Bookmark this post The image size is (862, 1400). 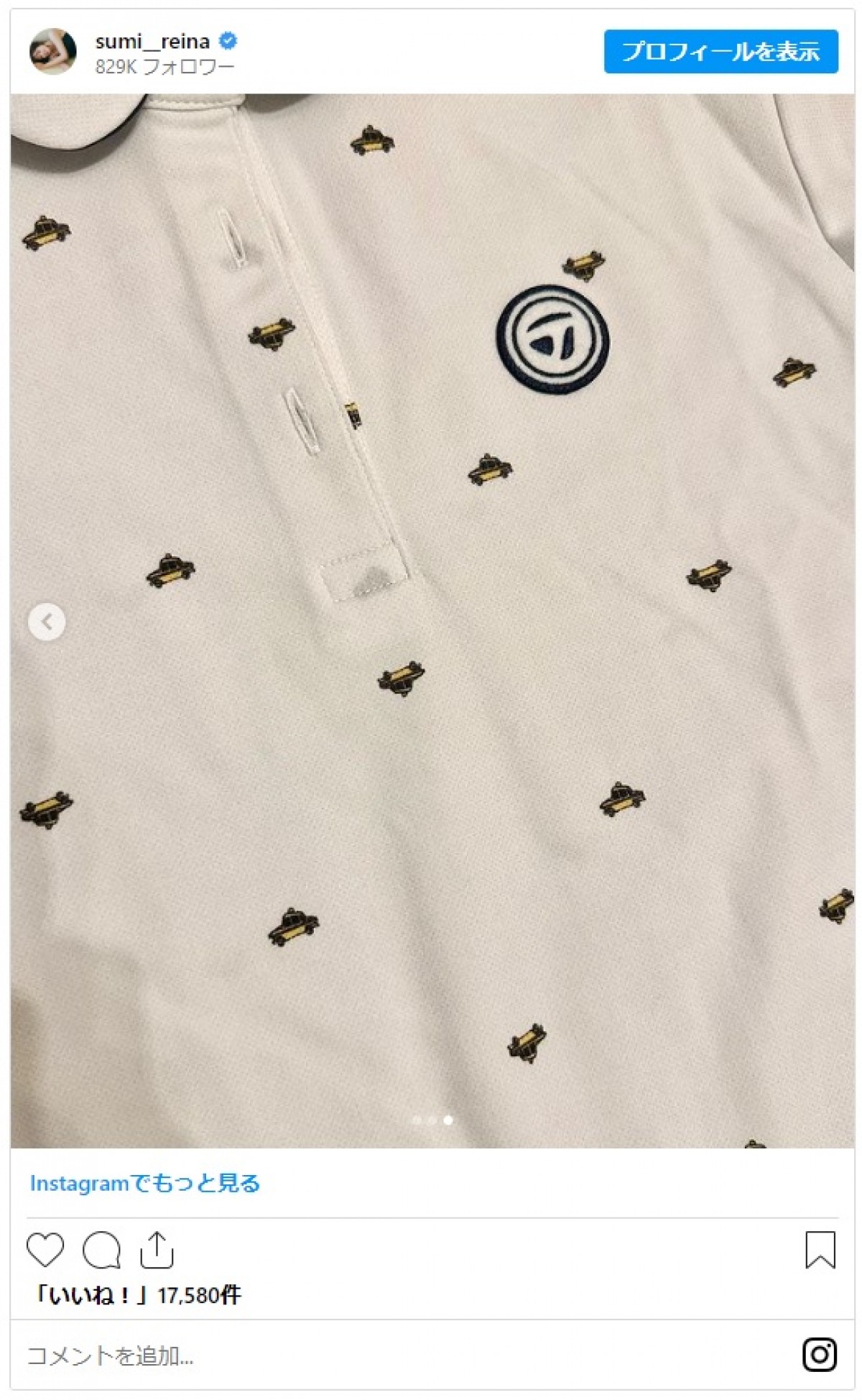[x=820, y=1249]
